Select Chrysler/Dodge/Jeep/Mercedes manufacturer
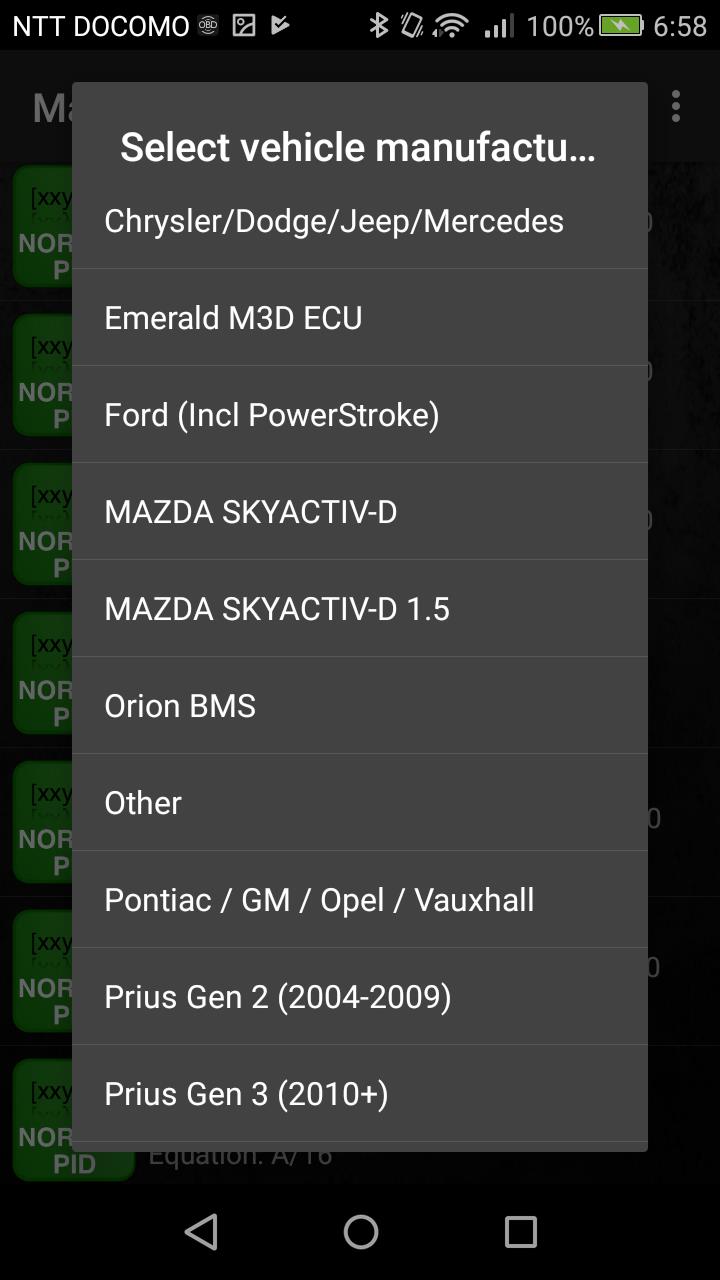The width and height of the screenshot is (720, 1280). (360, 221)
